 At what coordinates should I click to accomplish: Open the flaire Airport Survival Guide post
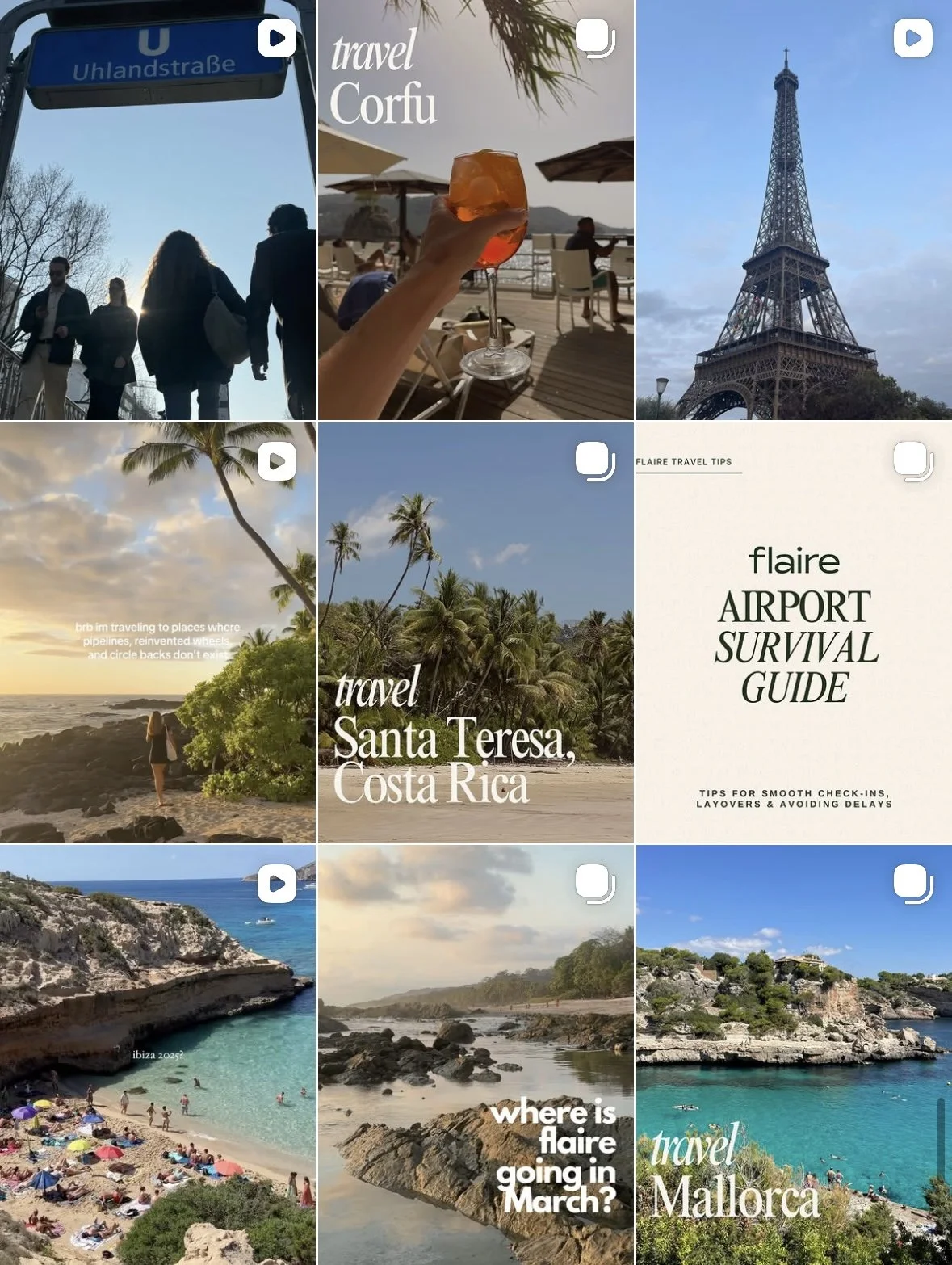coord(794,632)
